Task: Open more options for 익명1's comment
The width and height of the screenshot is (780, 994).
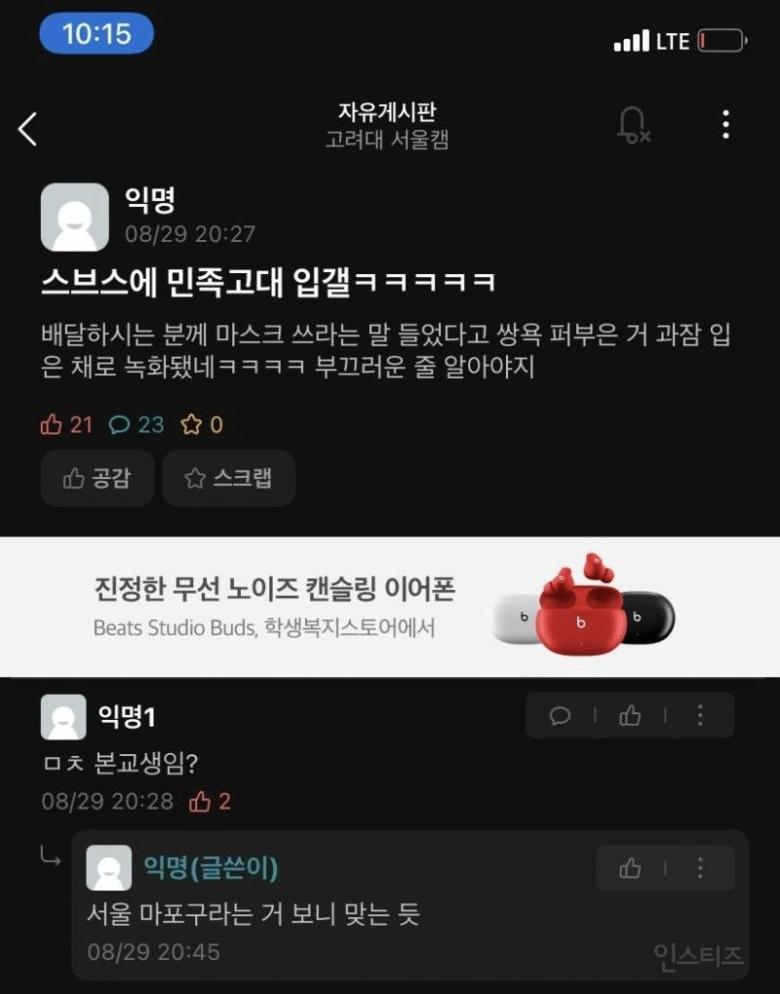Action: [700, 716]
